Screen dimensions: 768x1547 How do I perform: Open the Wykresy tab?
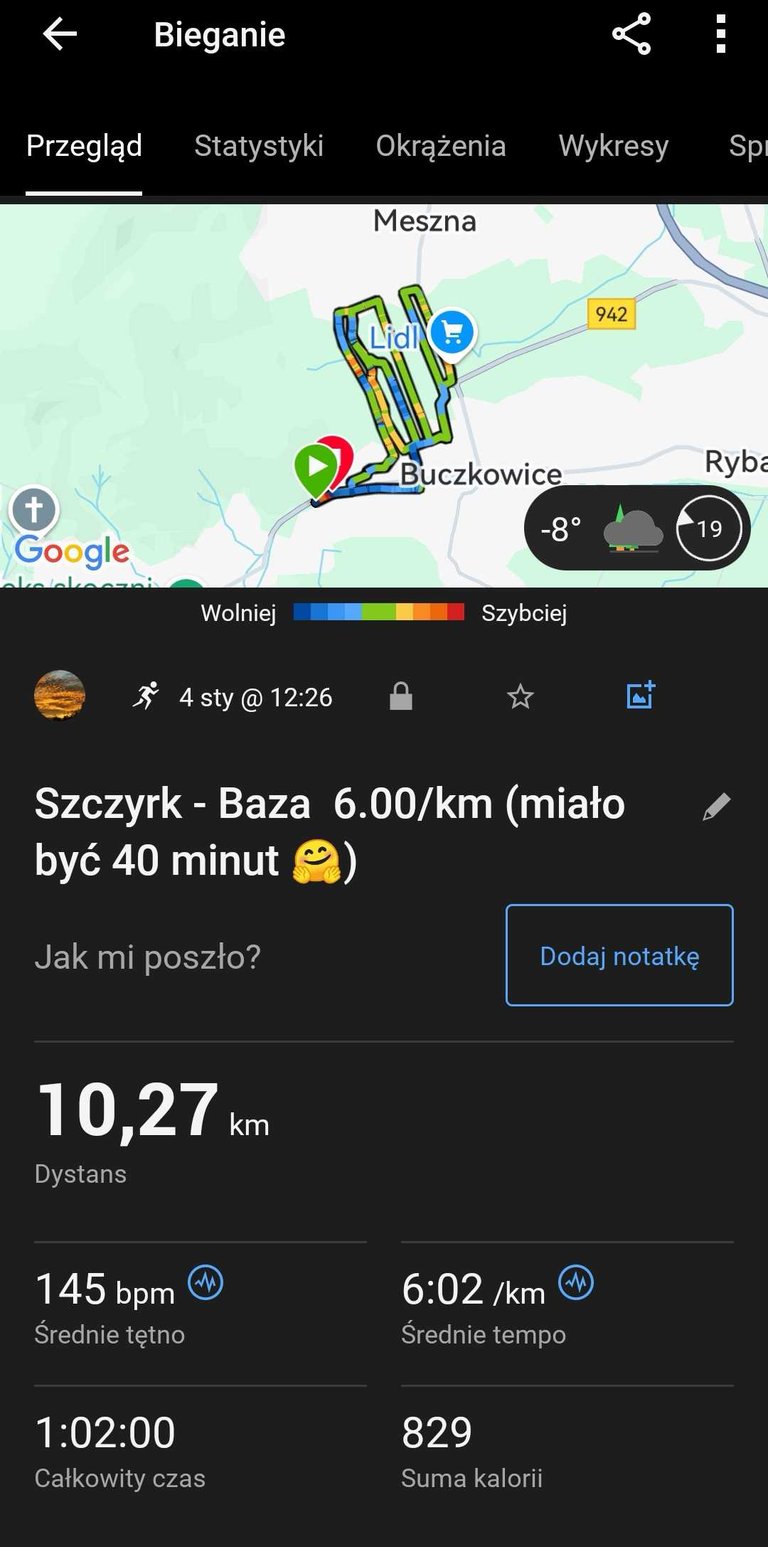pos(613,146)
